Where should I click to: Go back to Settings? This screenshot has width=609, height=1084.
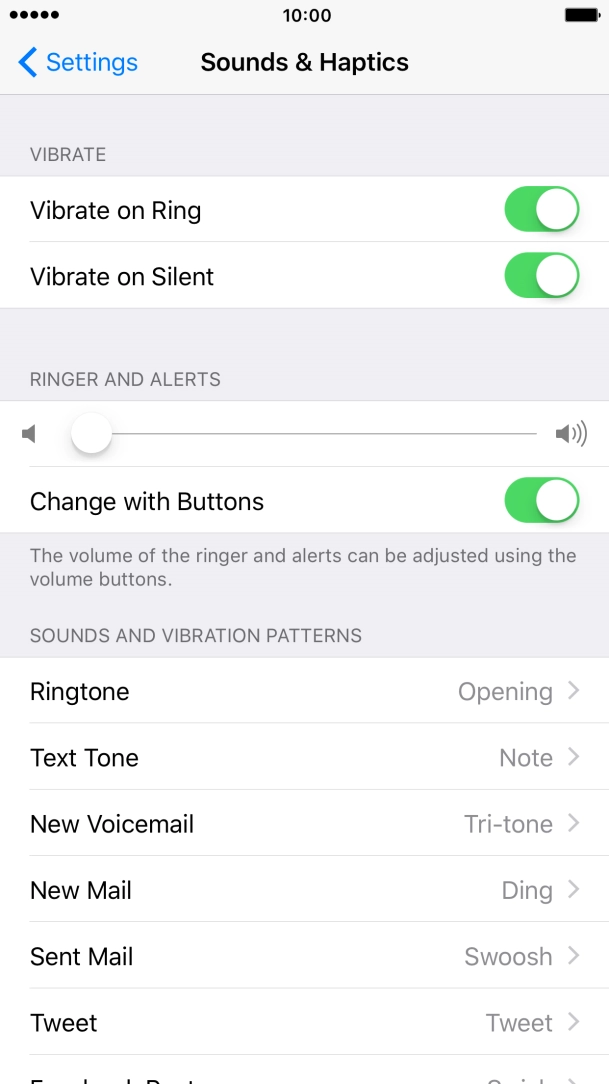[78, 62]
